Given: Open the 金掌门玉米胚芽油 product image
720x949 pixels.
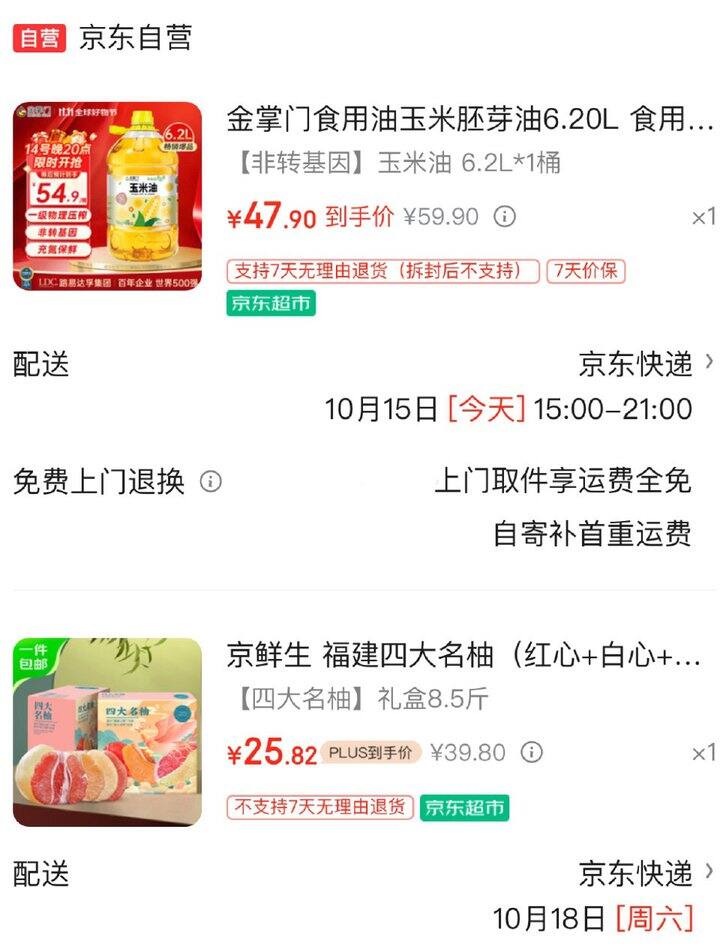Looking at the screenshot, I should [107, 196].
